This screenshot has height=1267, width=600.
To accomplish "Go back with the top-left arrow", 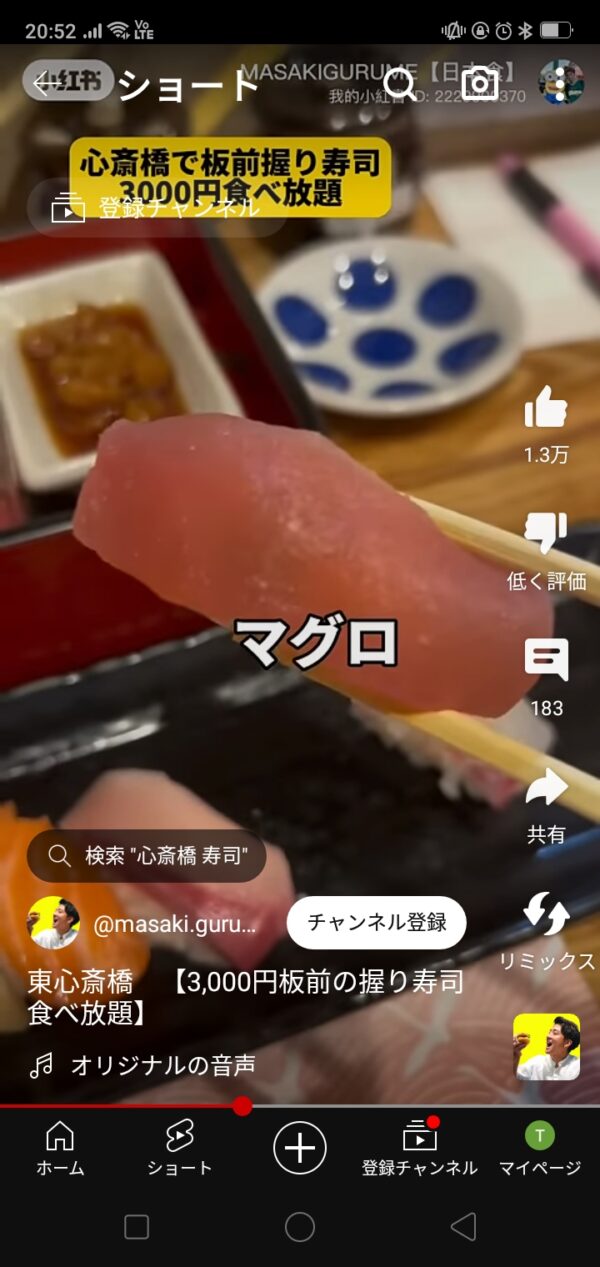I will (x=44, y=84).
